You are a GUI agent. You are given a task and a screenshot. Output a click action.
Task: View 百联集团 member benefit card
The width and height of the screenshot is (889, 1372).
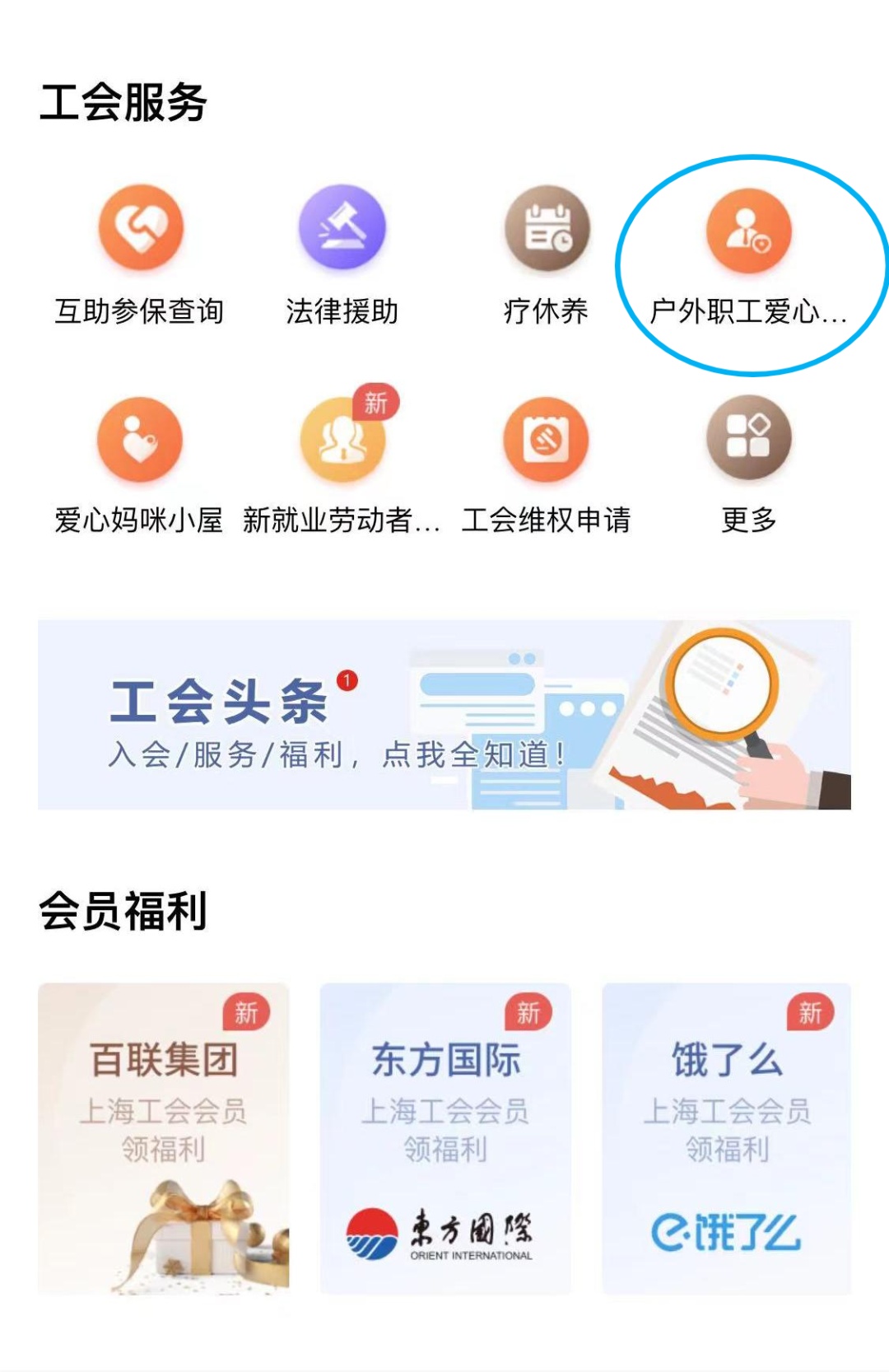pos(164,1138)
